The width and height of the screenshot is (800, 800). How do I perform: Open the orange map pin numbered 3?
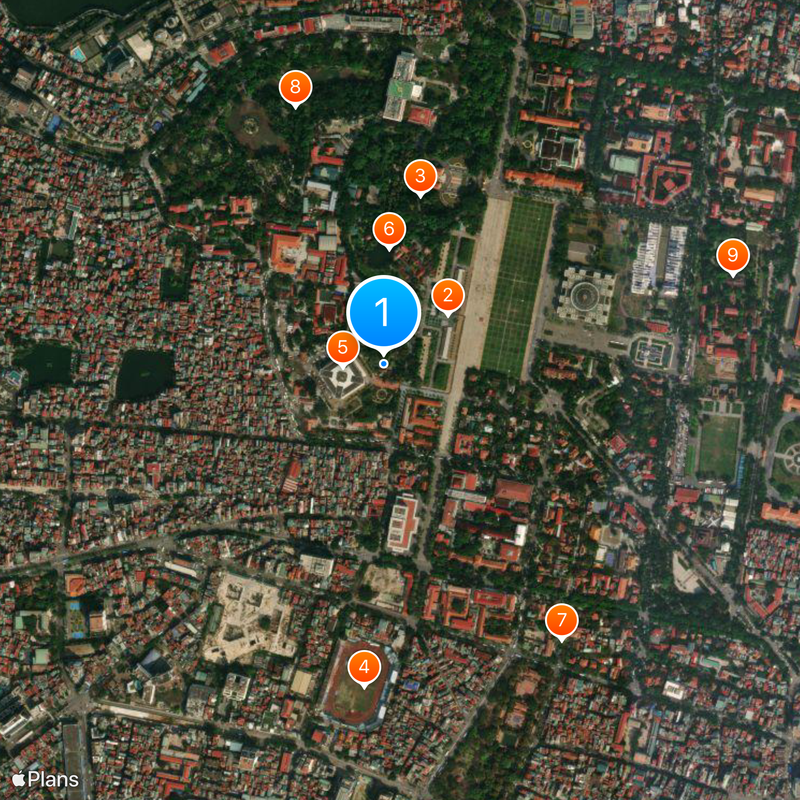(x=420, y=177)
